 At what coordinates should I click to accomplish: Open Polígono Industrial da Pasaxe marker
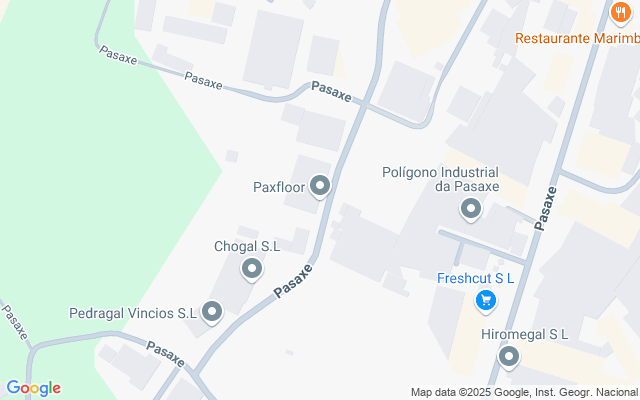click(470, 209)
